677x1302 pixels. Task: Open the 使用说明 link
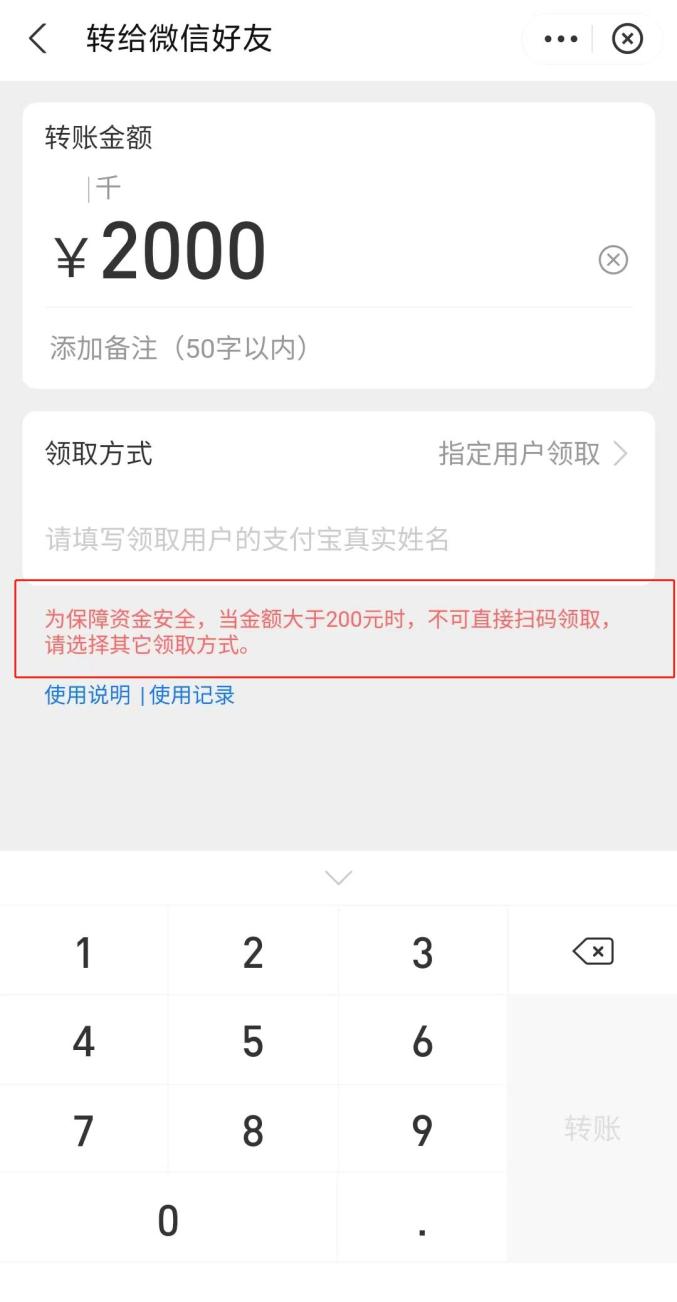88,695
